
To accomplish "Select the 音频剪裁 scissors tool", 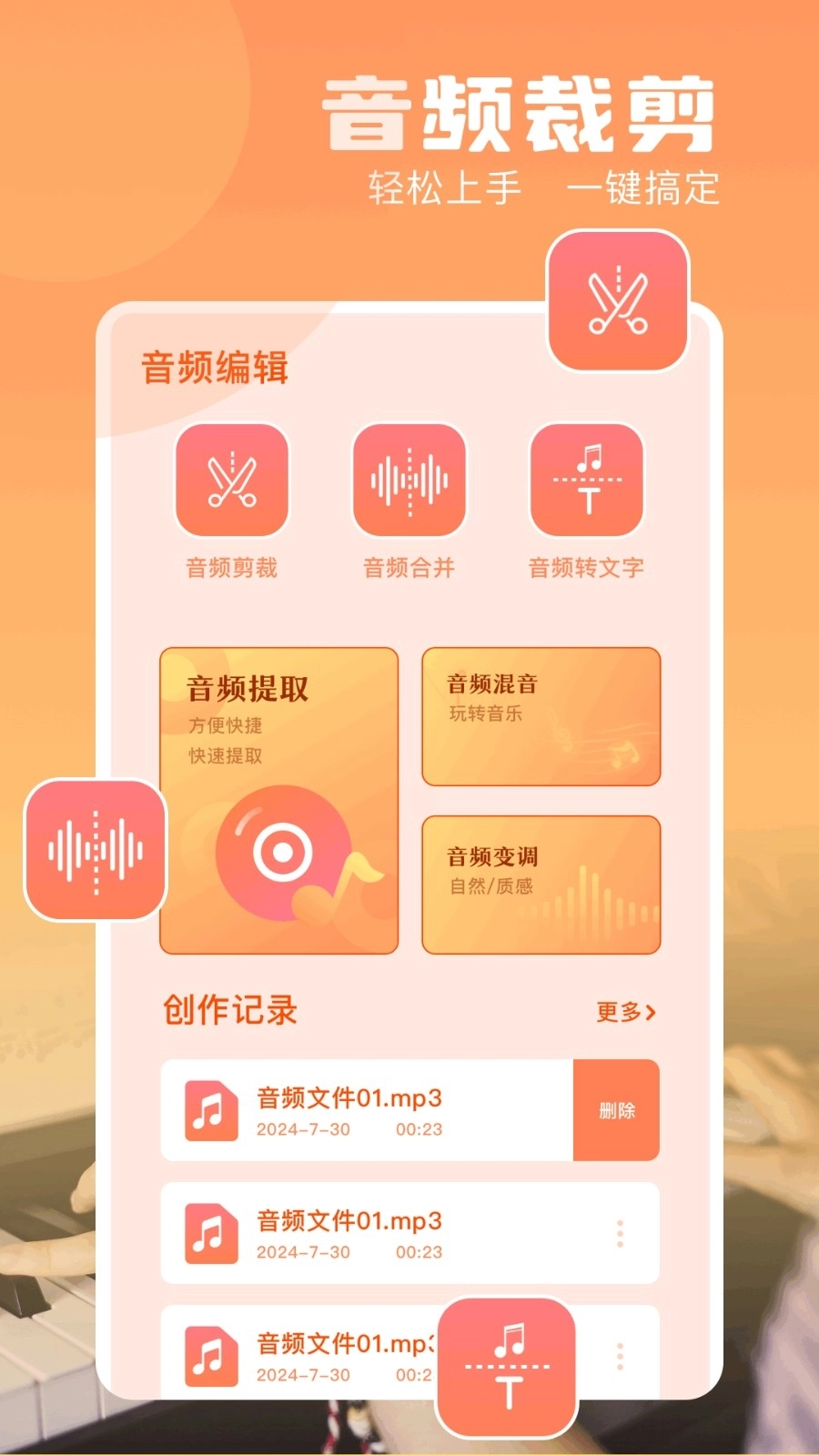I will click(232, 482).
